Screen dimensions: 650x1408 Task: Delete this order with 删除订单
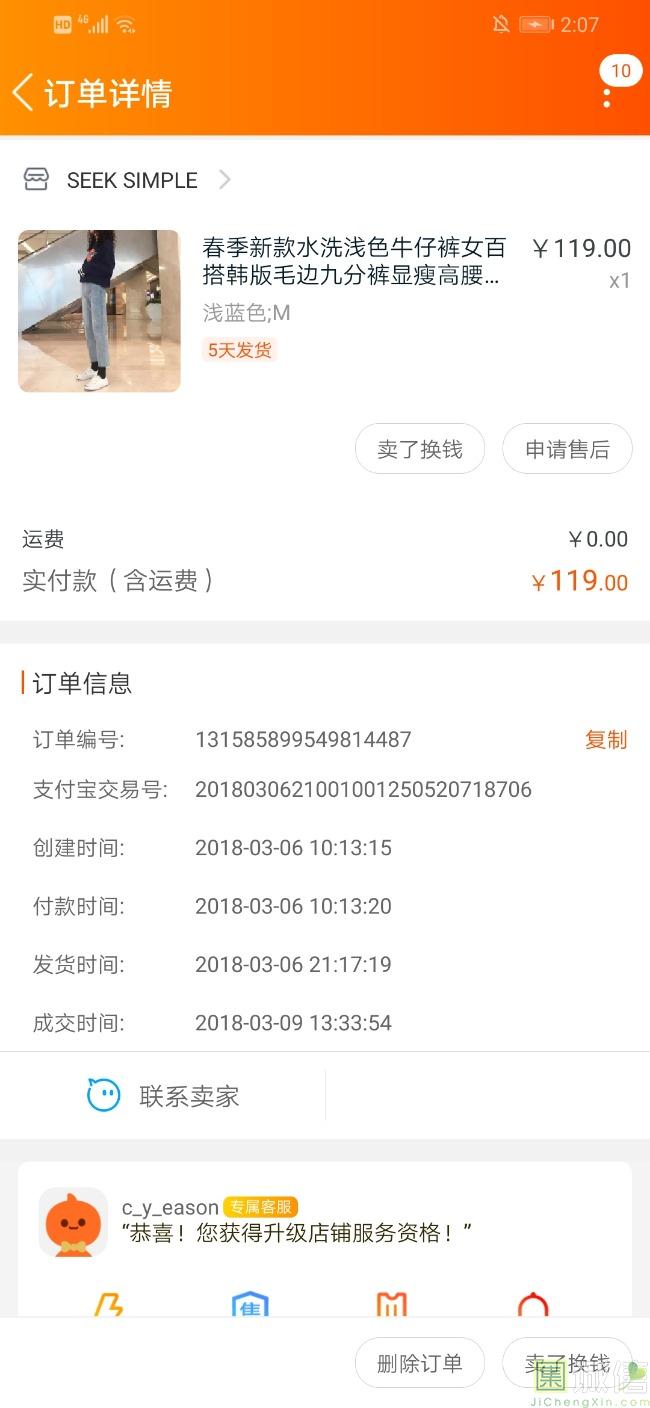(419, 1363)
